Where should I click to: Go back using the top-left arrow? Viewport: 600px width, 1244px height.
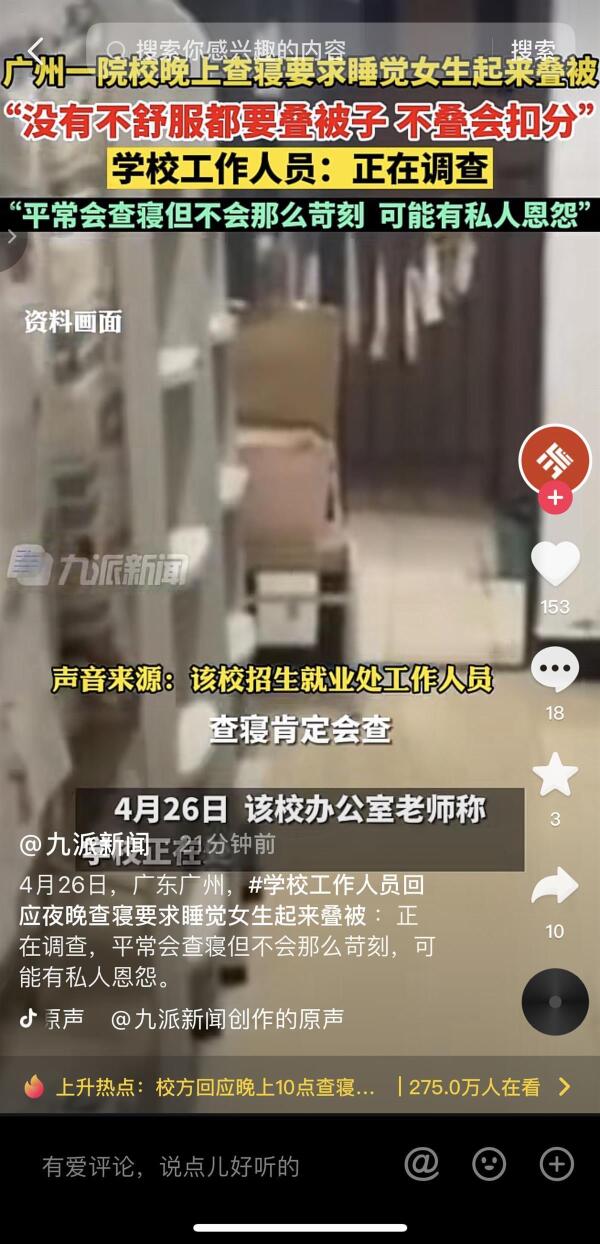[x=37, y=48]
